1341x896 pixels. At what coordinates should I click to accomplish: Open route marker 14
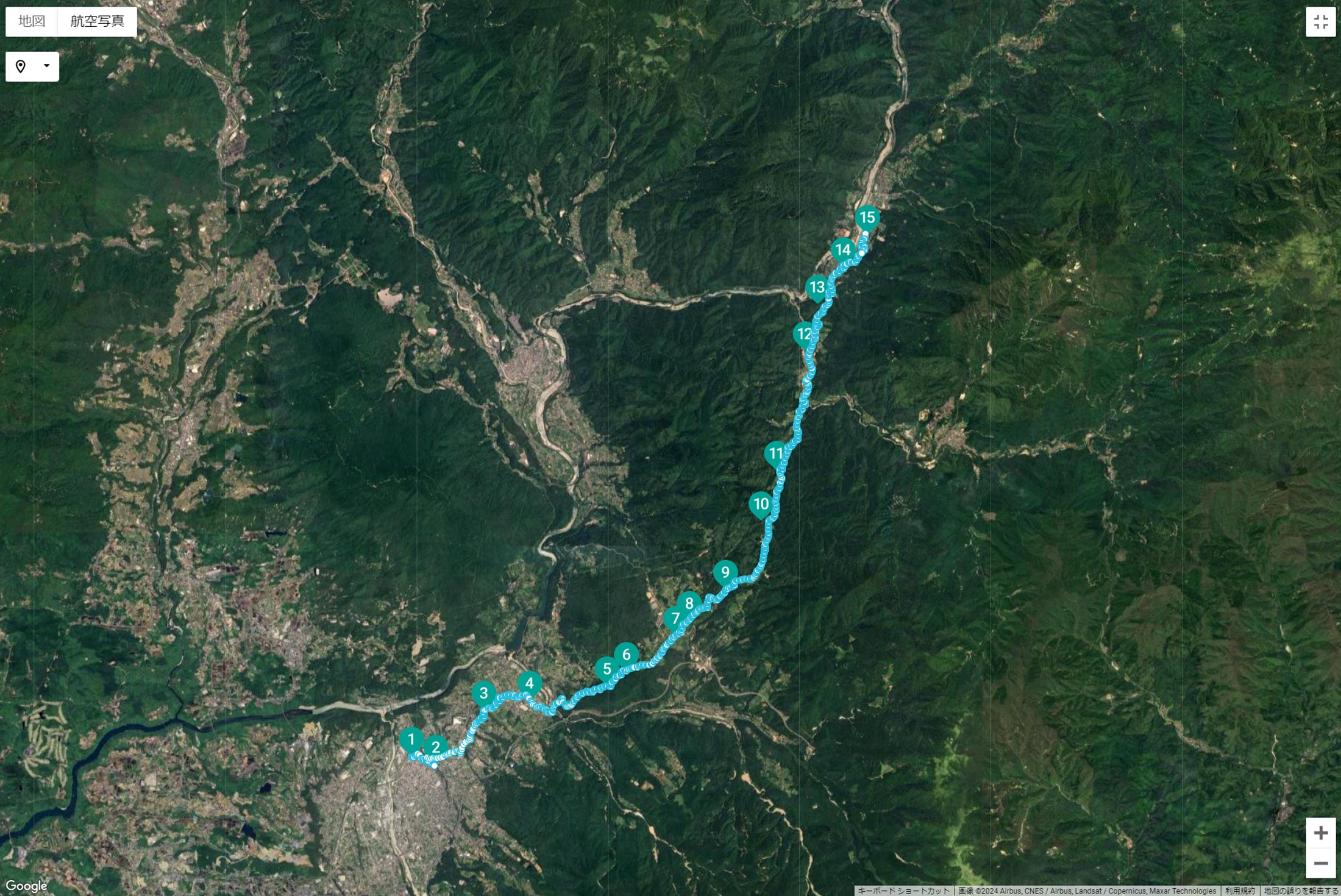coord(843,249)
